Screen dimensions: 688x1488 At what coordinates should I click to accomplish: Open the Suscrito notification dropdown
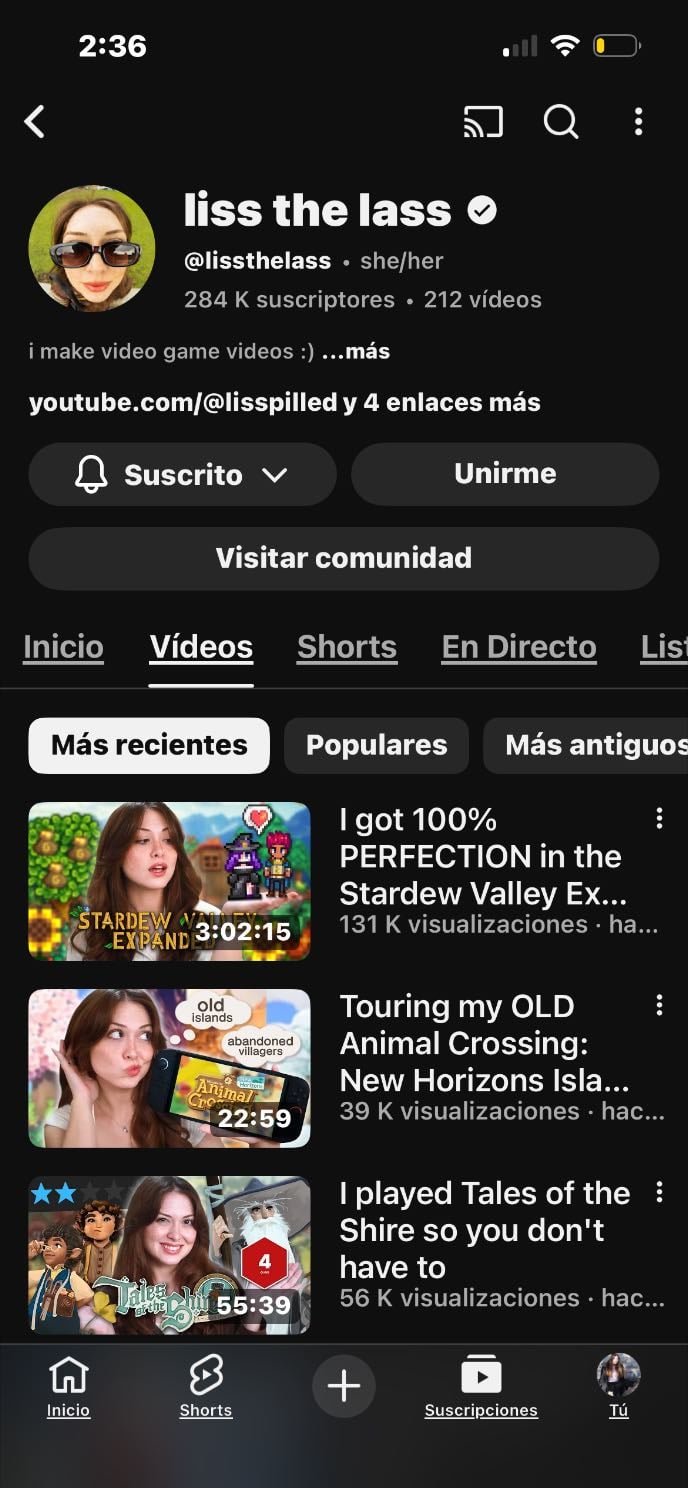point(183,474)
